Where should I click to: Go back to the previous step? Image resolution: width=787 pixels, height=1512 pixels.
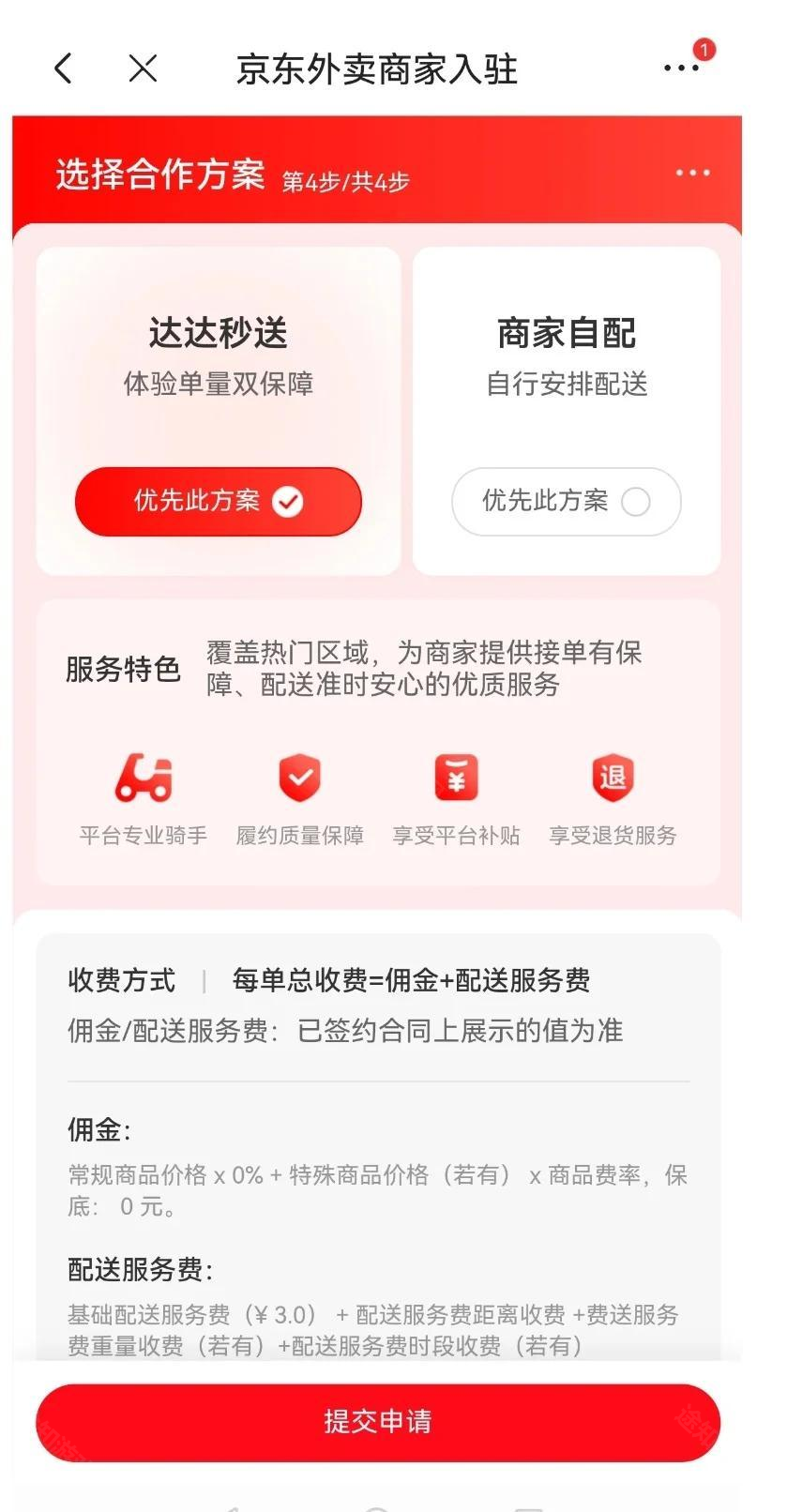coord(63,68)
